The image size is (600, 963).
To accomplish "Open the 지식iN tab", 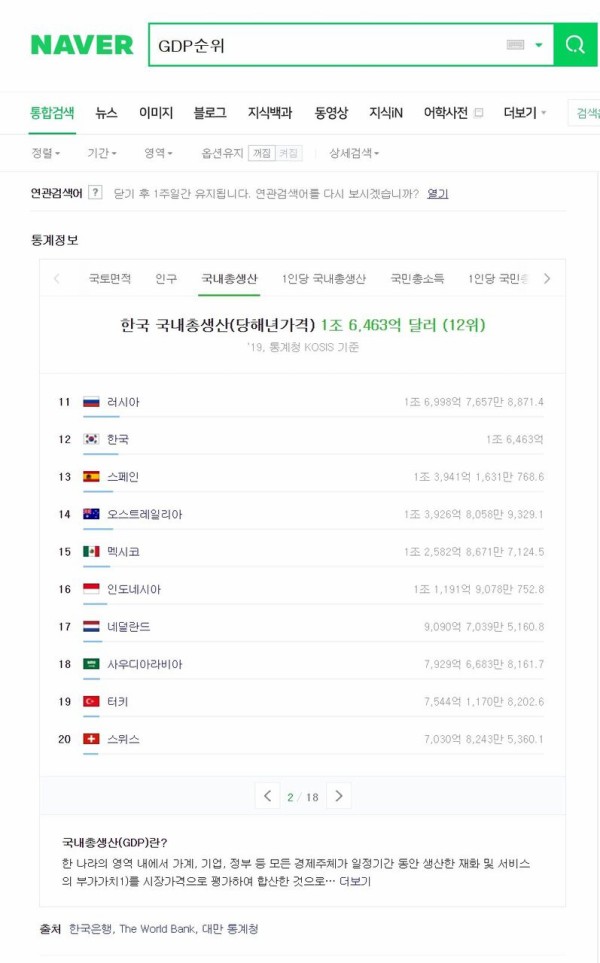I will pyautogui.click(x=386, y=113).
